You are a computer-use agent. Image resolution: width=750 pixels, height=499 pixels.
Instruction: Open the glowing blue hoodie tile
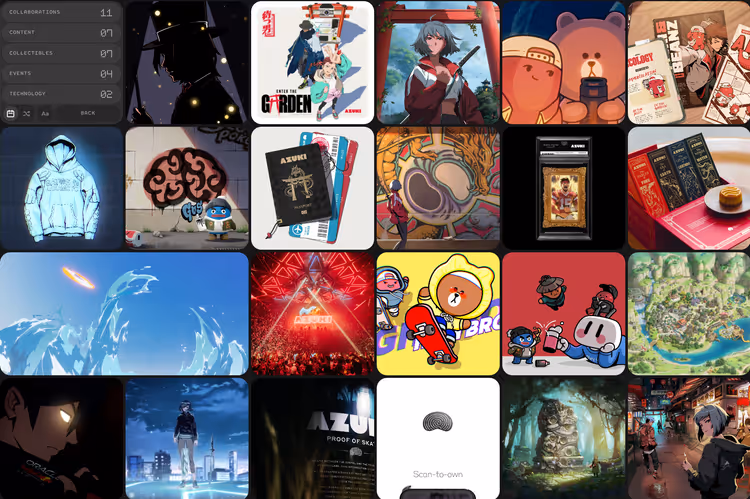pos(60,187)
